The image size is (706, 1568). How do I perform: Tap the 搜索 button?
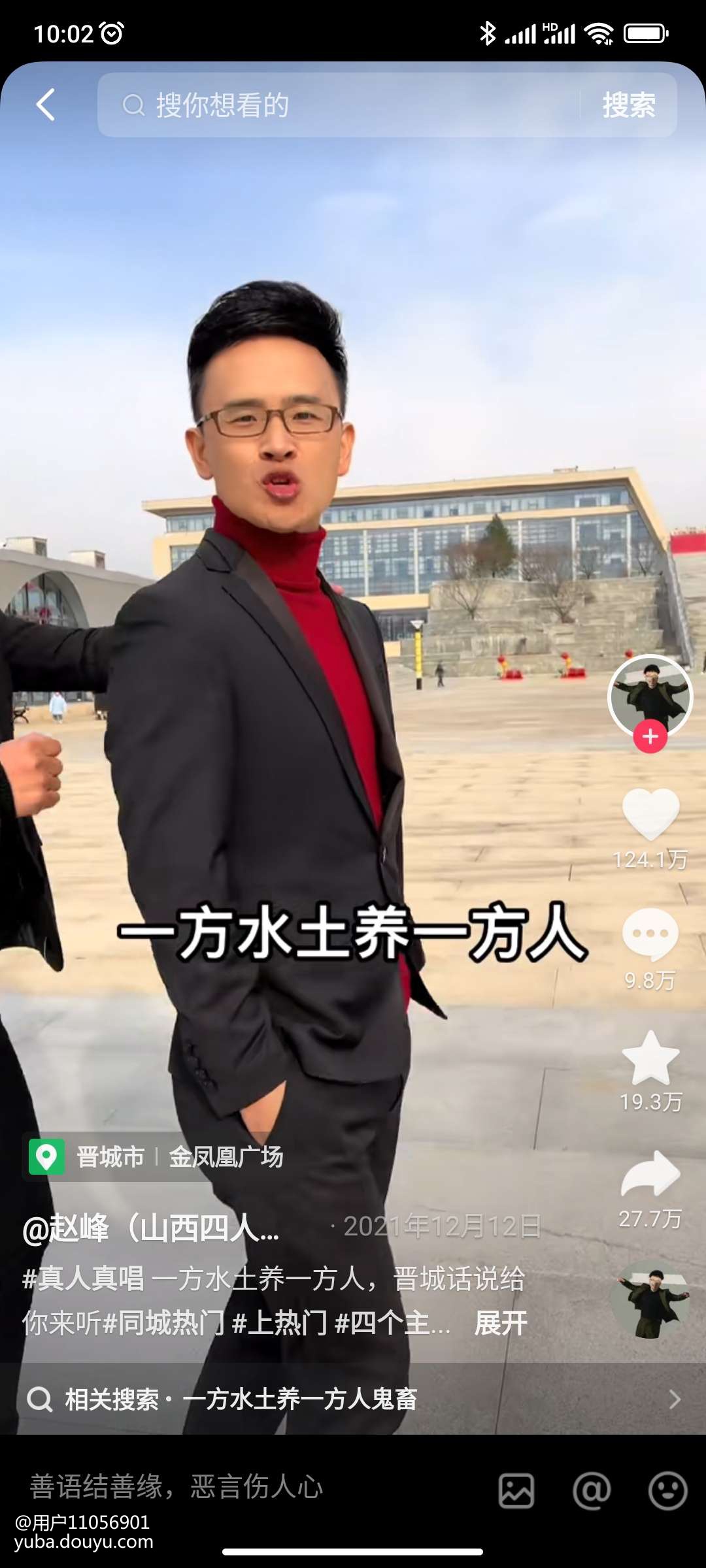[629, 105]
